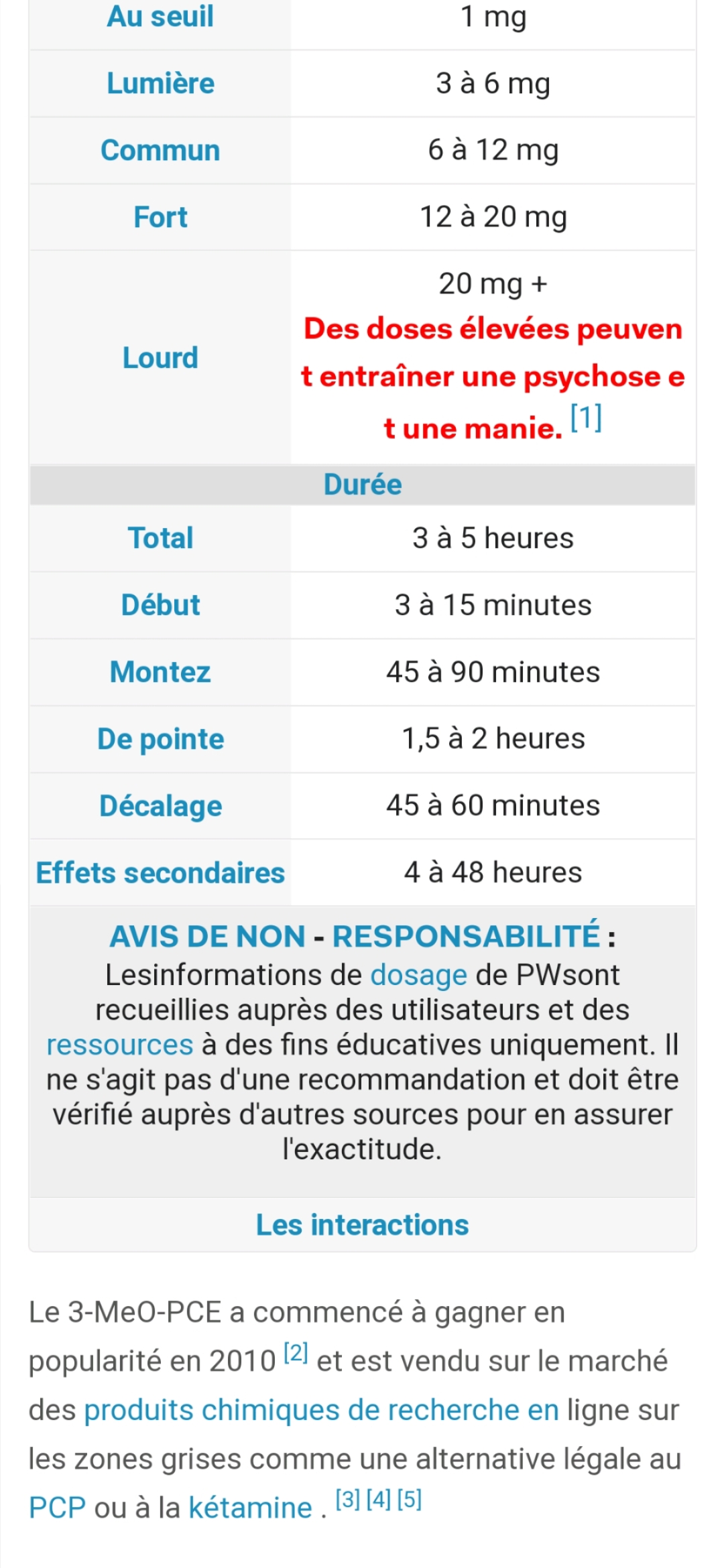Open the "kétamine" link
Viewport: 724px width, 1568px height.
point(250,1508)
